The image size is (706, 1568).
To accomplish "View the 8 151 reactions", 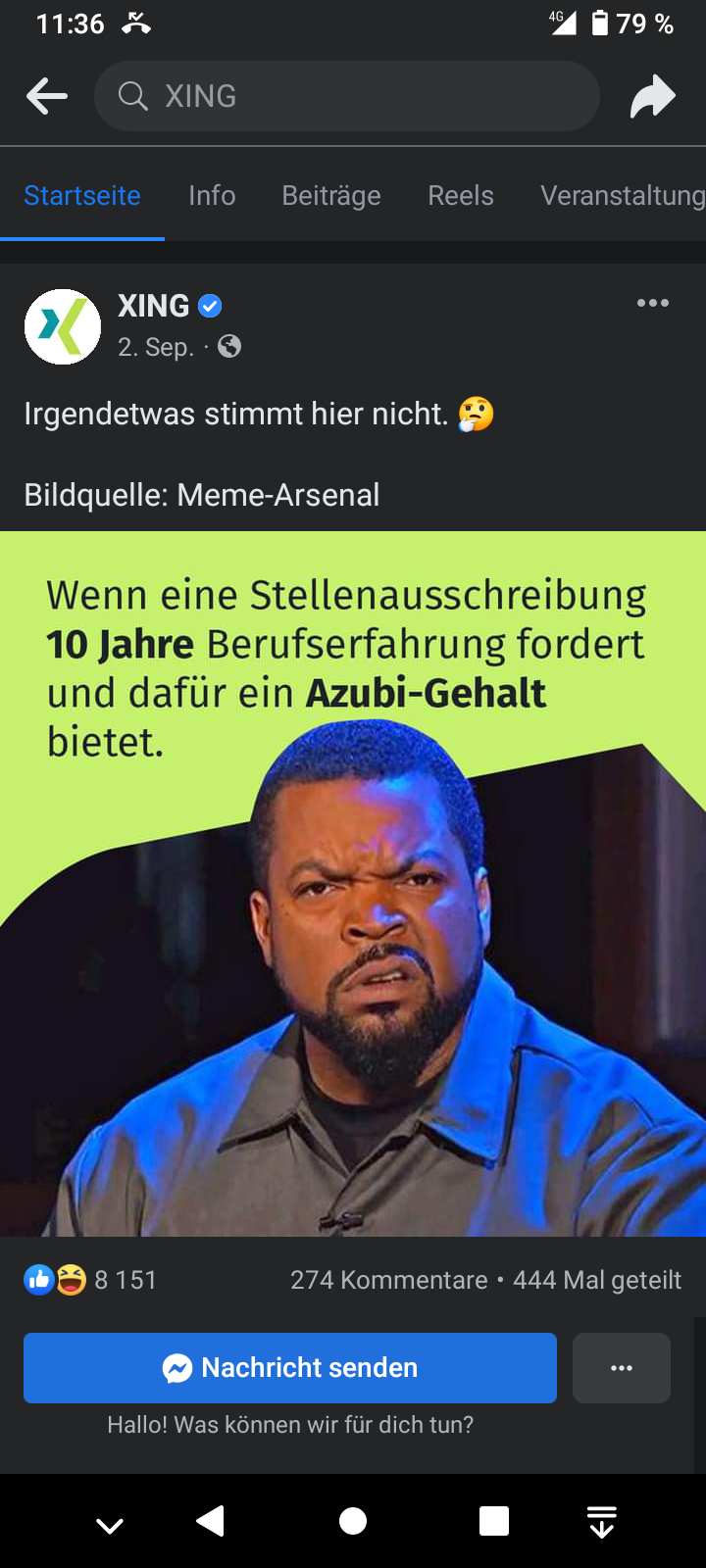I will [x=90, y=1280].
